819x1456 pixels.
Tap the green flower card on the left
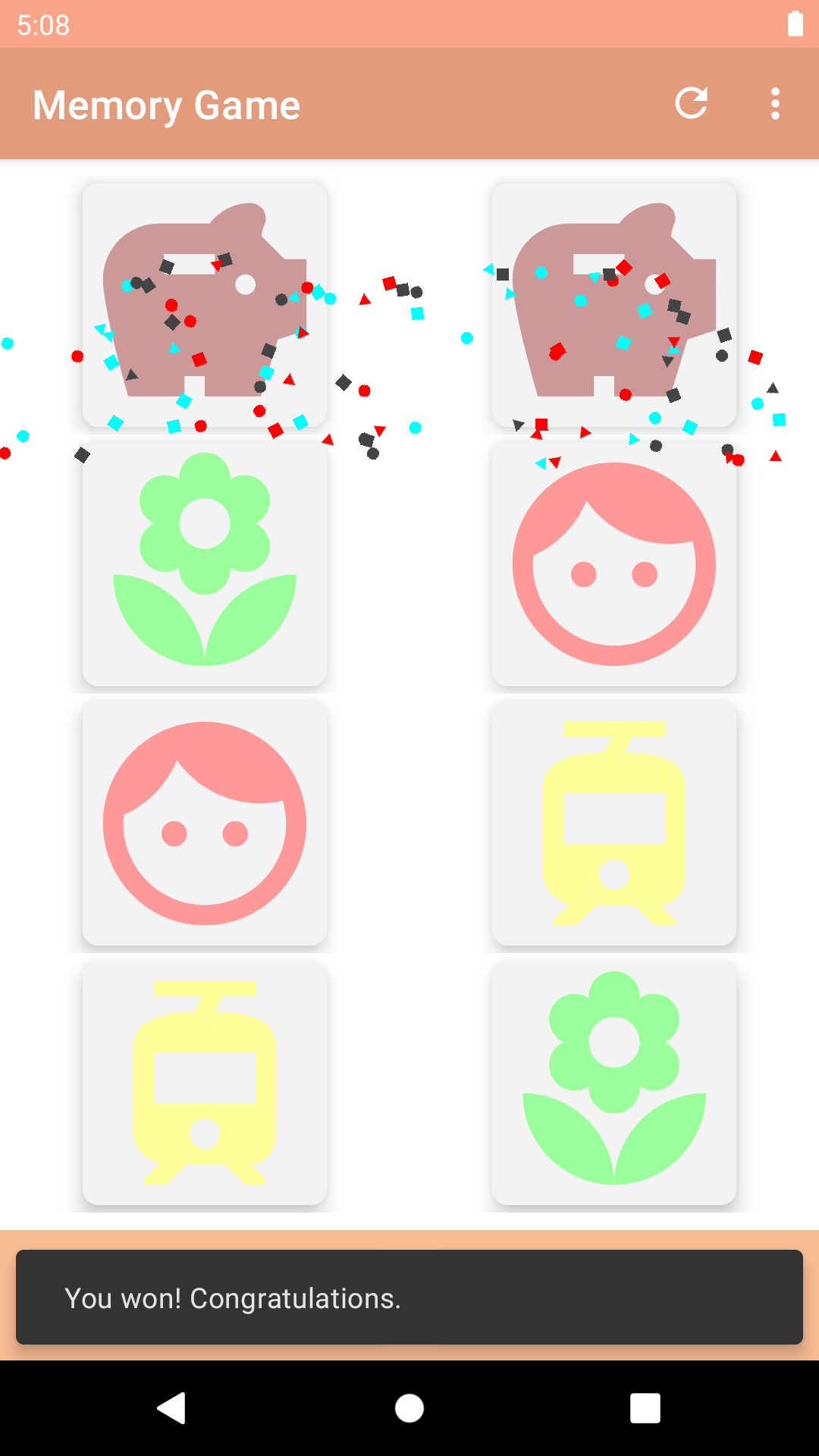click(x=205, y=563)
